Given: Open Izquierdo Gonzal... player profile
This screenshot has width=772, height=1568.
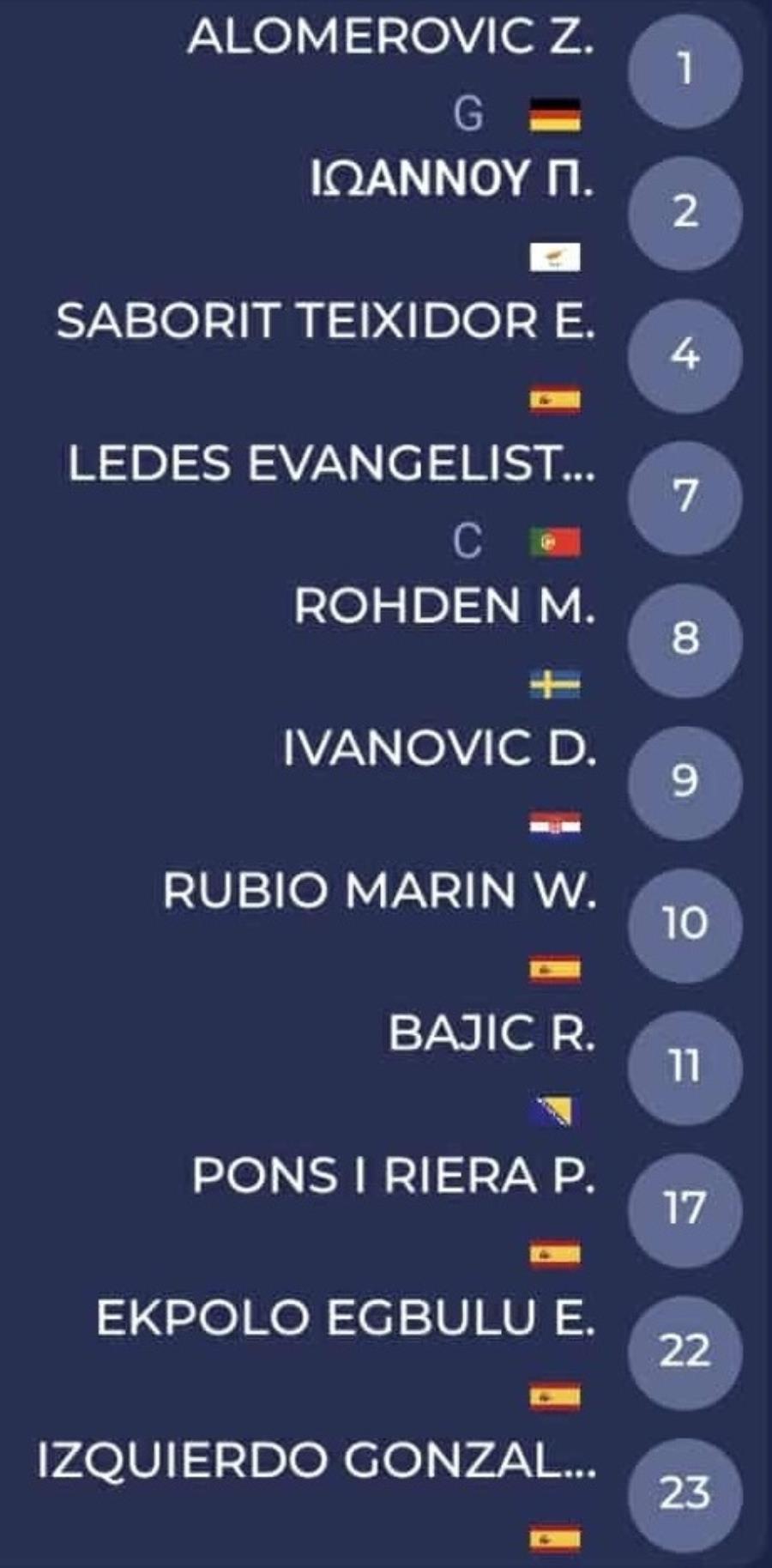Looking at the screenshot, I should (316, 1460).
